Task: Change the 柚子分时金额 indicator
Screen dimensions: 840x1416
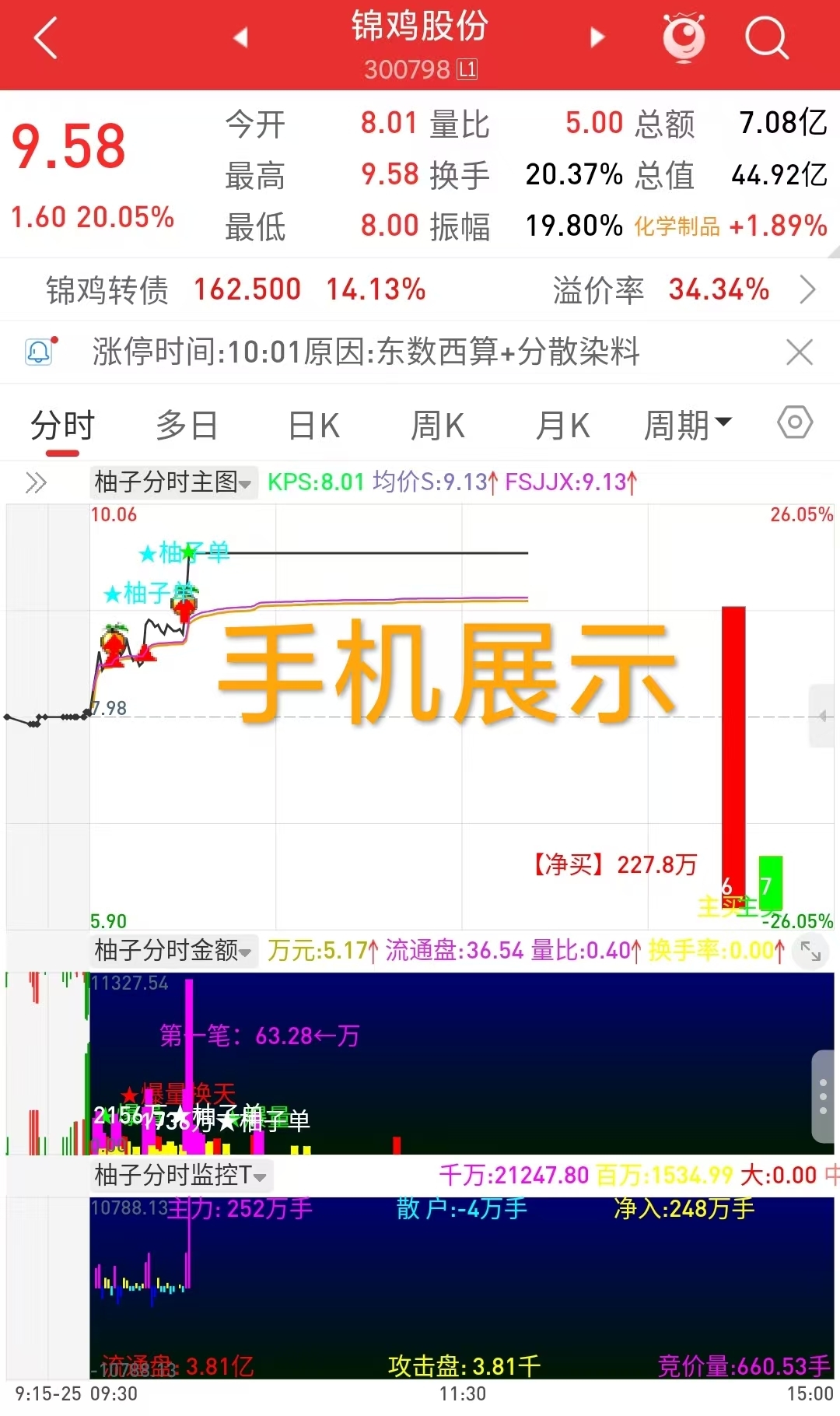Action: tap(173, 950)
